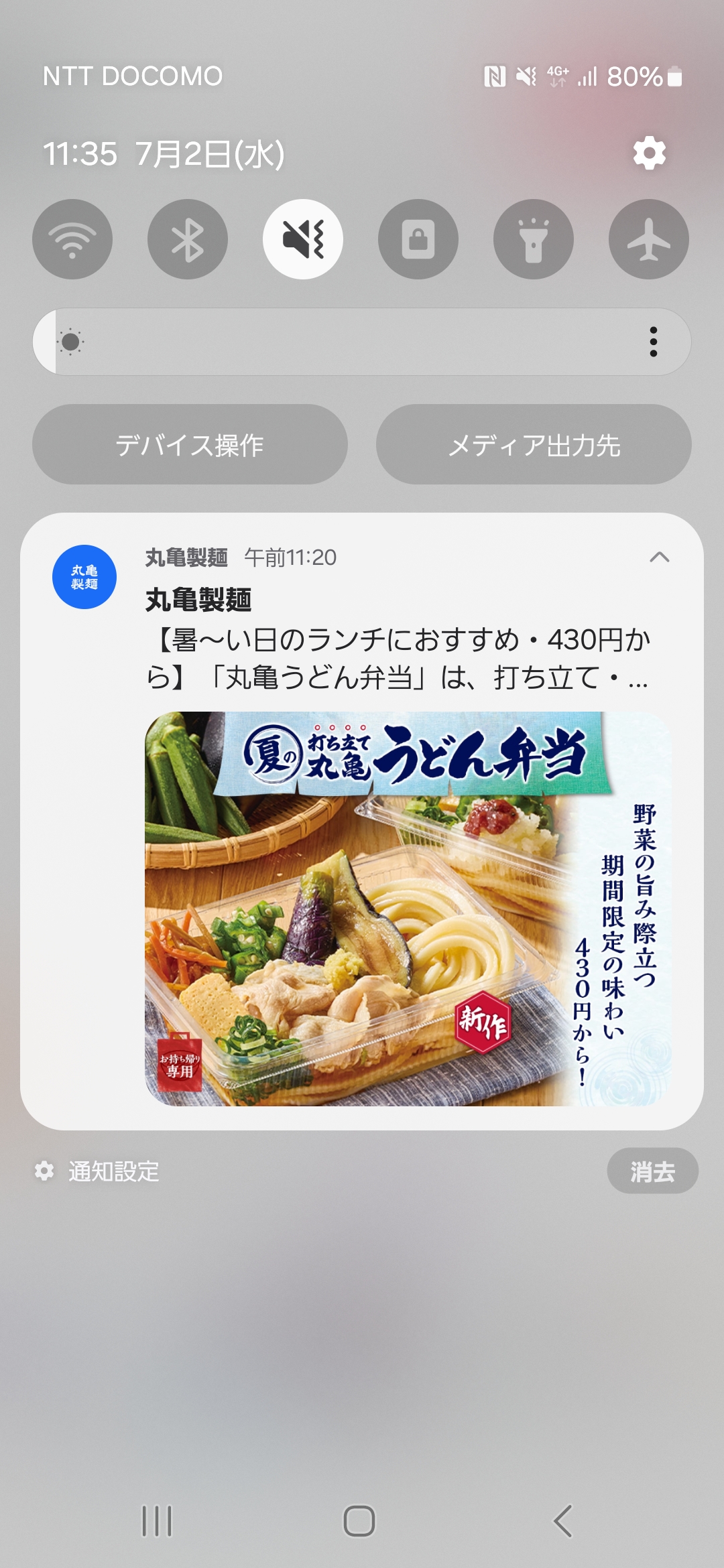The height and width of the screenshot is (1568, 724).
Task: Clear notifications with 消去 button
Action: [653, 1171]
